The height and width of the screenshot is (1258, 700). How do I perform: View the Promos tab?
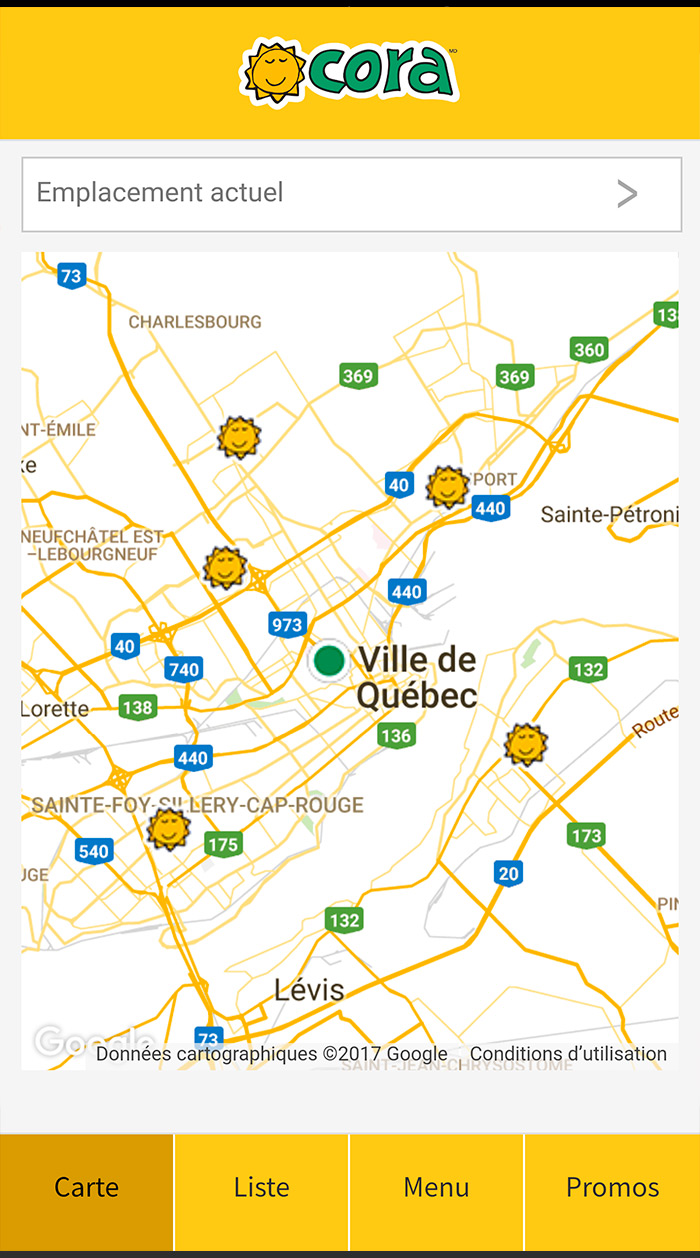tap(612, 1187)
